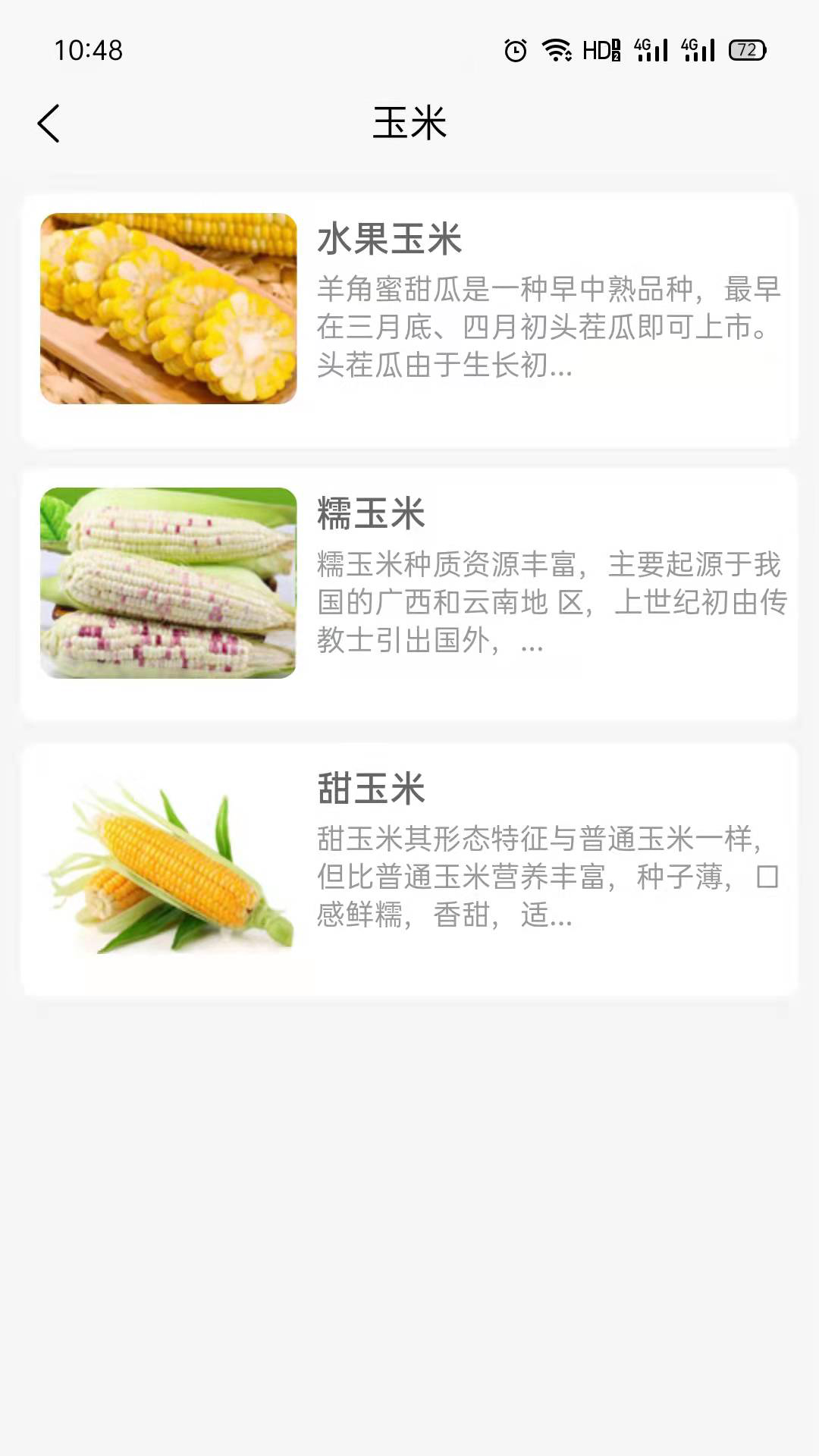Screen dimensions: 819x1456
Task: Tap the back arrow icon
Action: [x=49, y=123]
